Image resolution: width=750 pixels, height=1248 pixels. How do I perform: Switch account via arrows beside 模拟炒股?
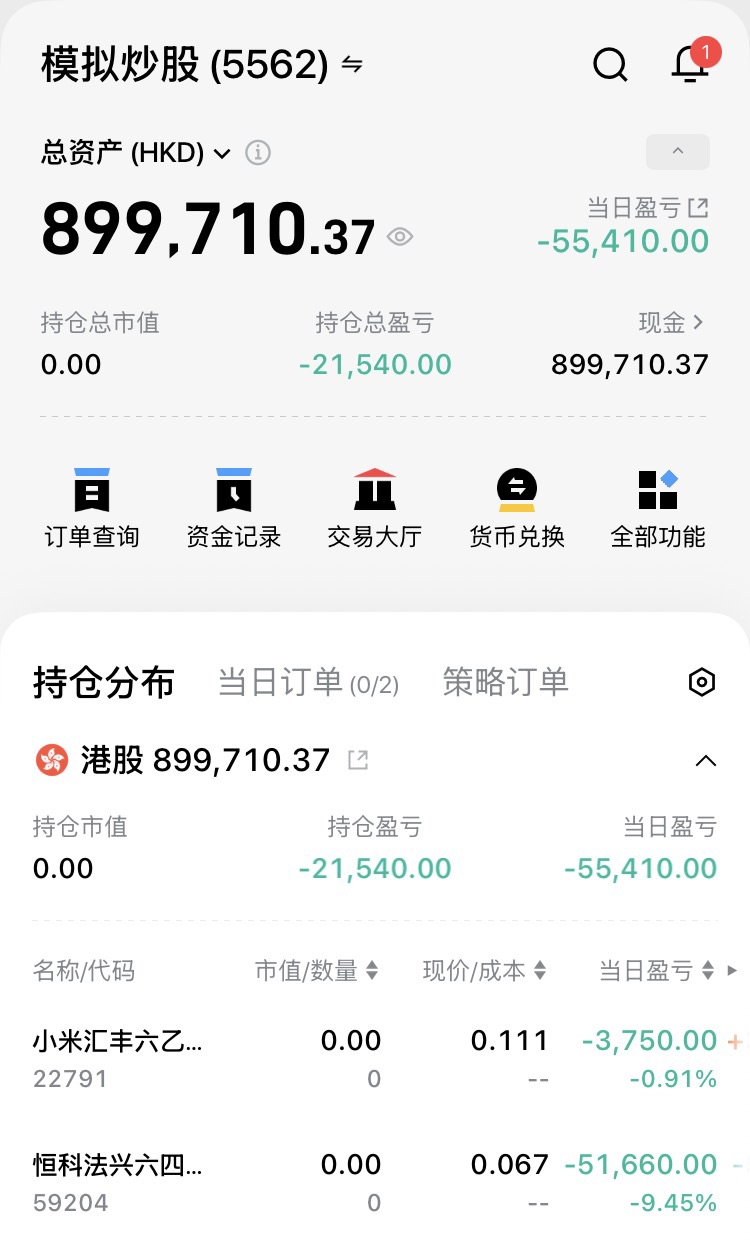(352, 65)
